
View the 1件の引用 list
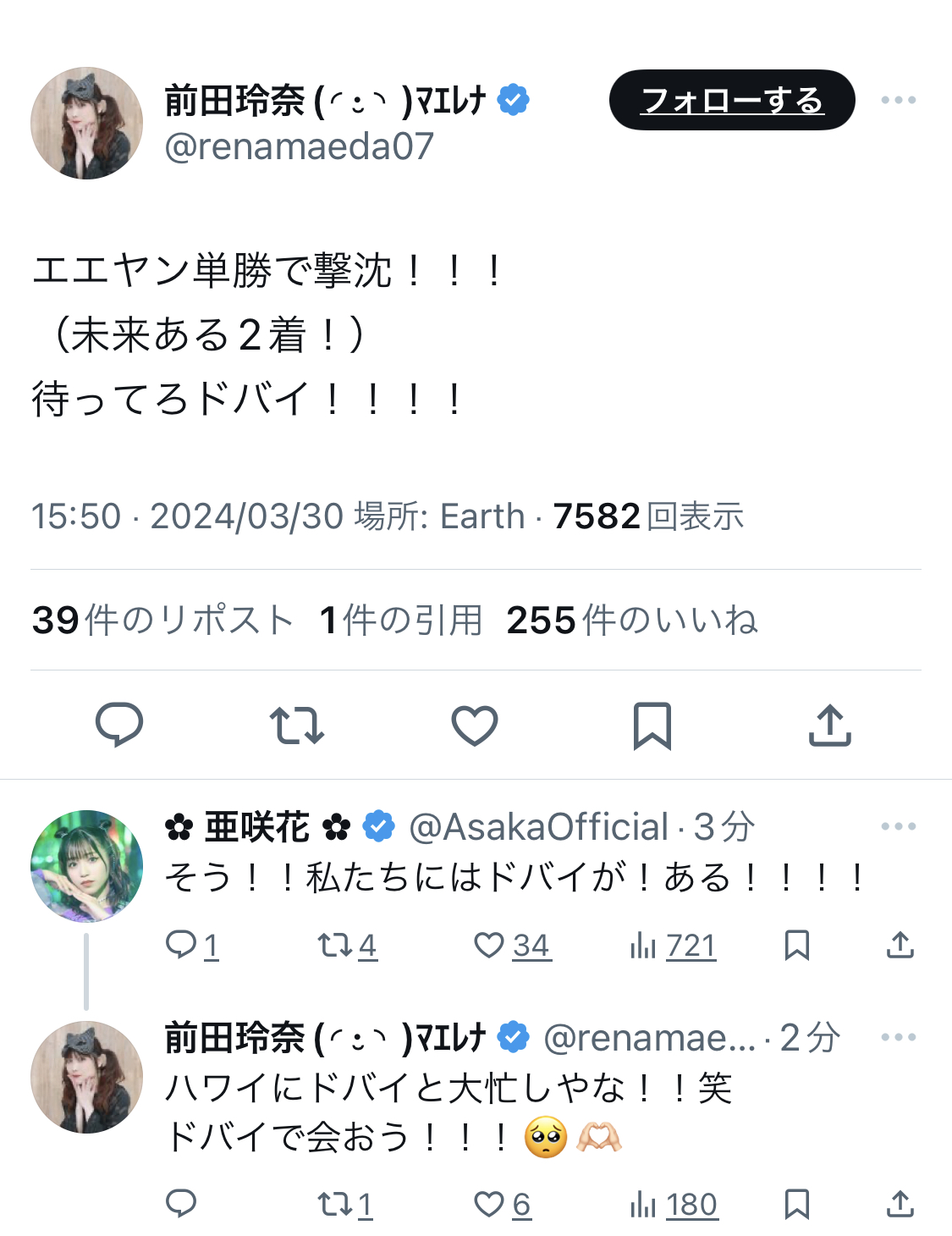[401, 620]
